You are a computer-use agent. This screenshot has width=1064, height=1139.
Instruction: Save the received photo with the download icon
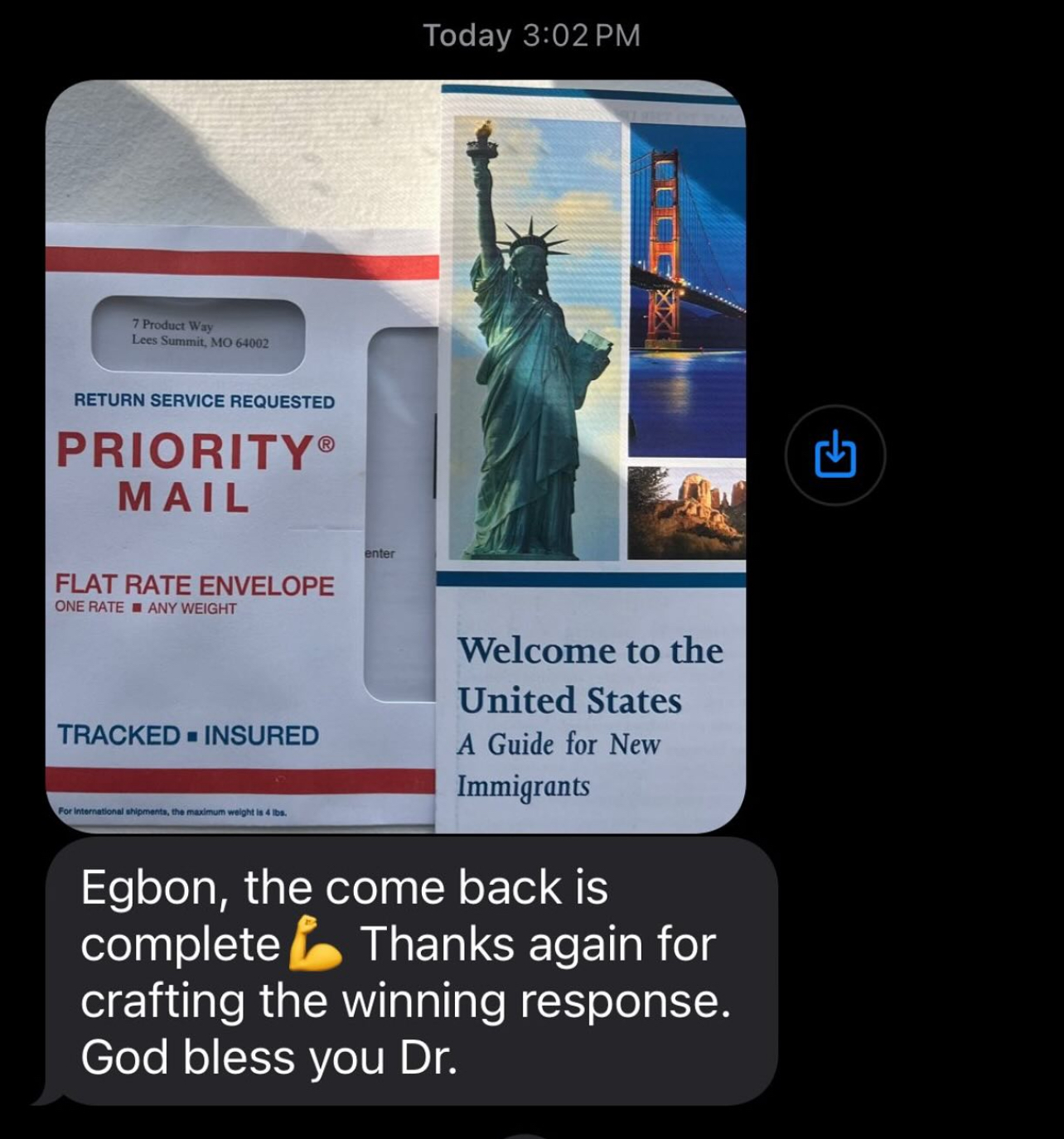(x=834, y=455)
